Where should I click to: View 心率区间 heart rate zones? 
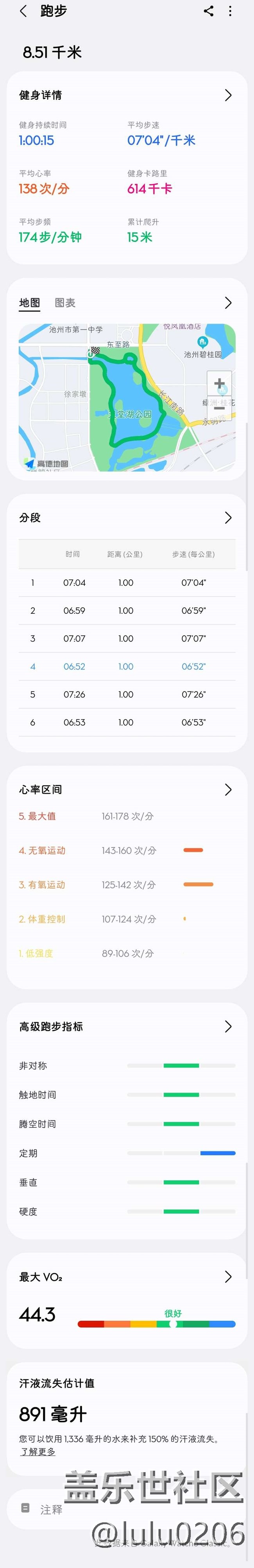coord(228,789)
